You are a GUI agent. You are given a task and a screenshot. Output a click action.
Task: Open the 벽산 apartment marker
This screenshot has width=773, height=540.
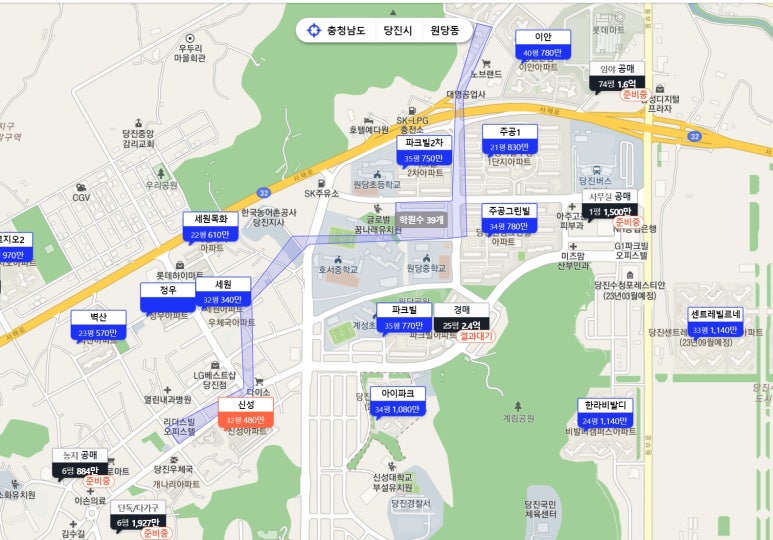[x=98, y=324]
